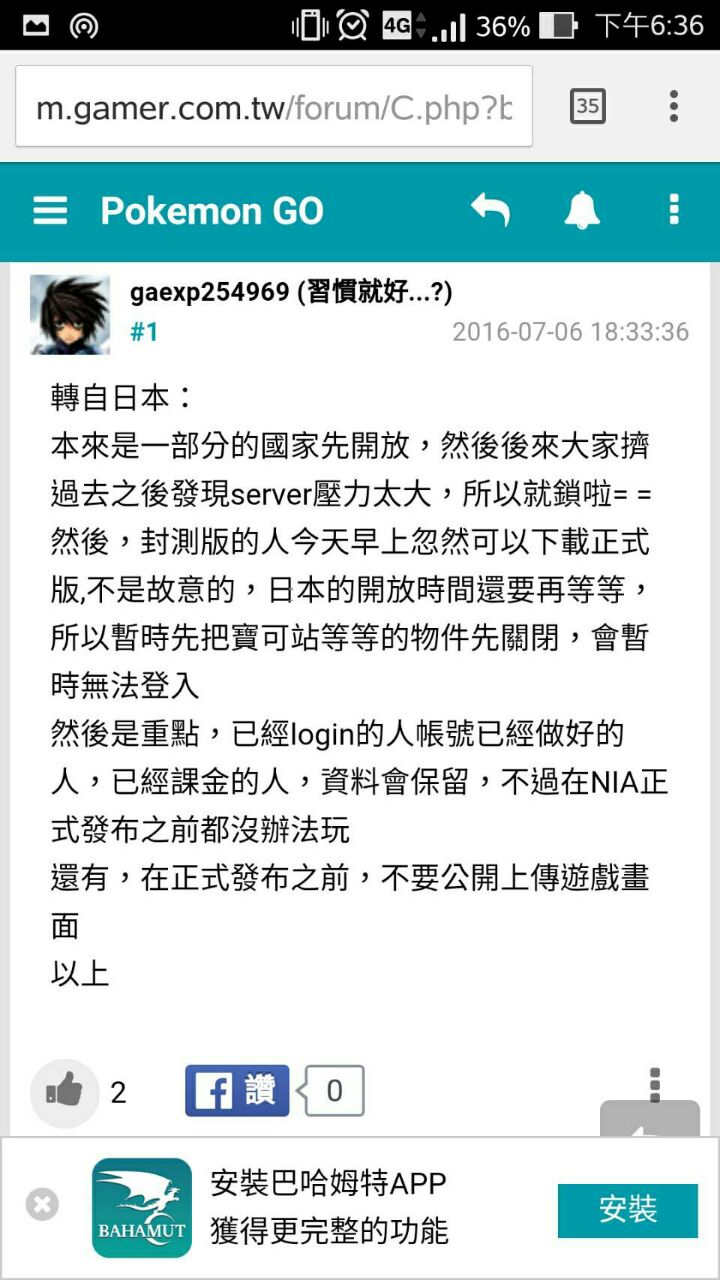Open the Chrome browser overflow menu

coord(674,106)
